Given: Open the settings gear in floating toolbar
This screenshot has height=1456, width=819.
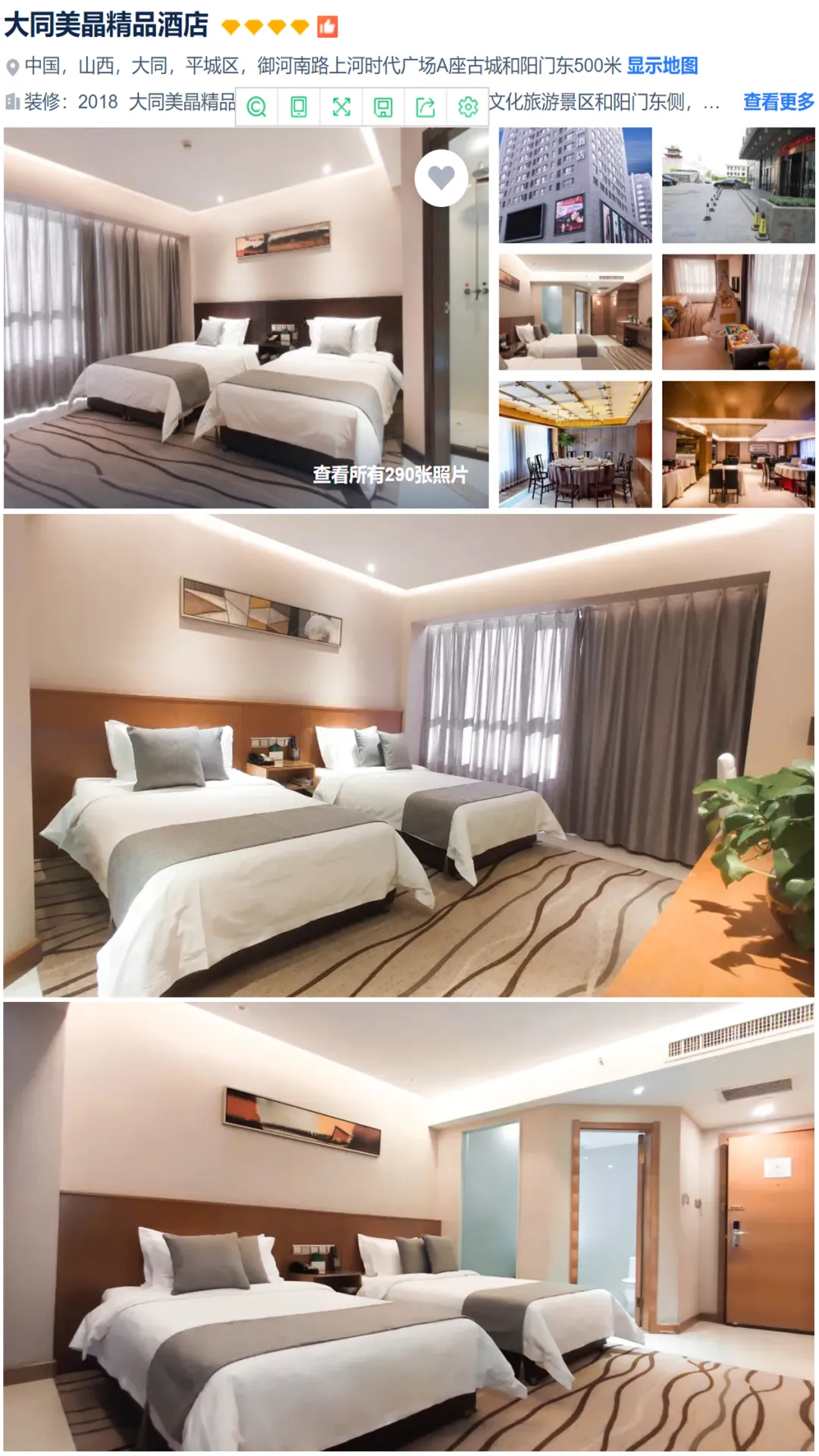Looking at the screenshot, I should (x=468, y=107).
